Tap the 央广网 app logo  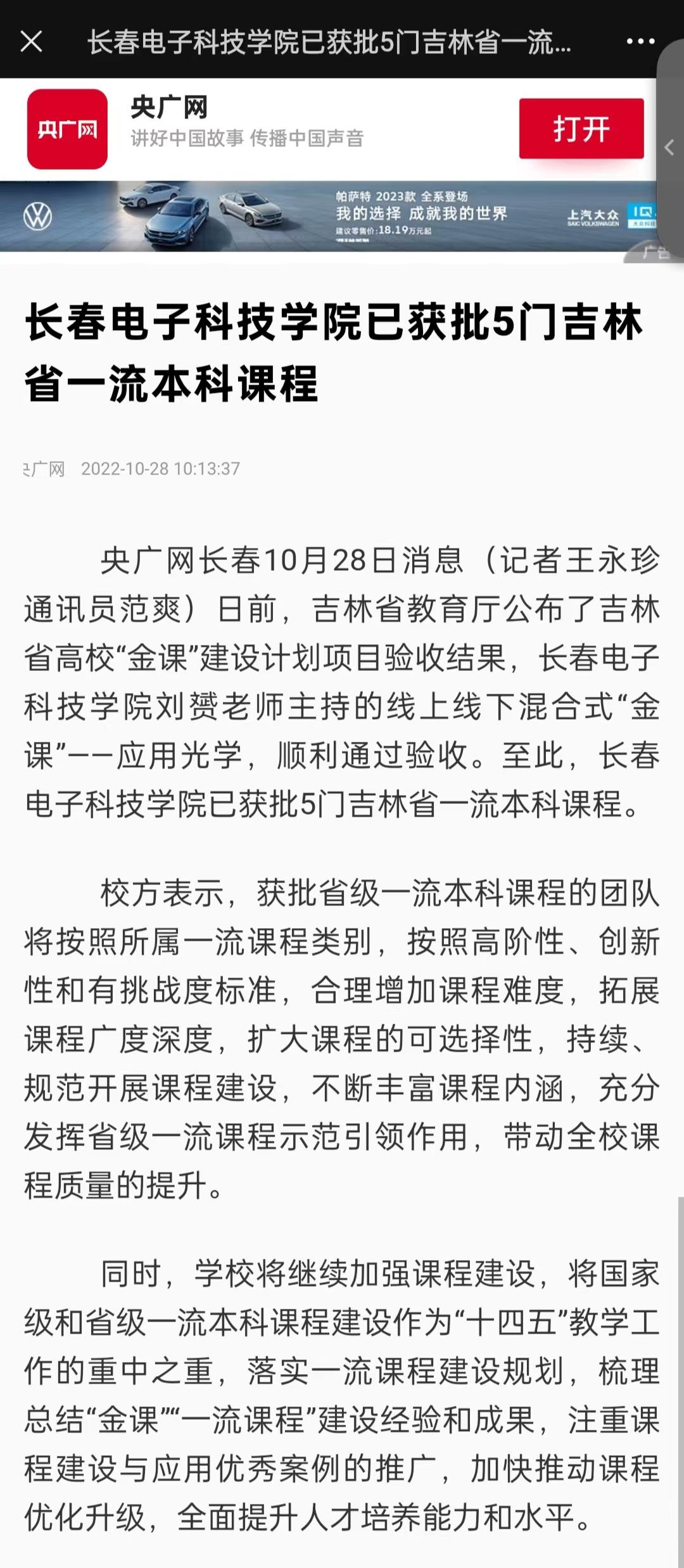click(x=67, y=129)
